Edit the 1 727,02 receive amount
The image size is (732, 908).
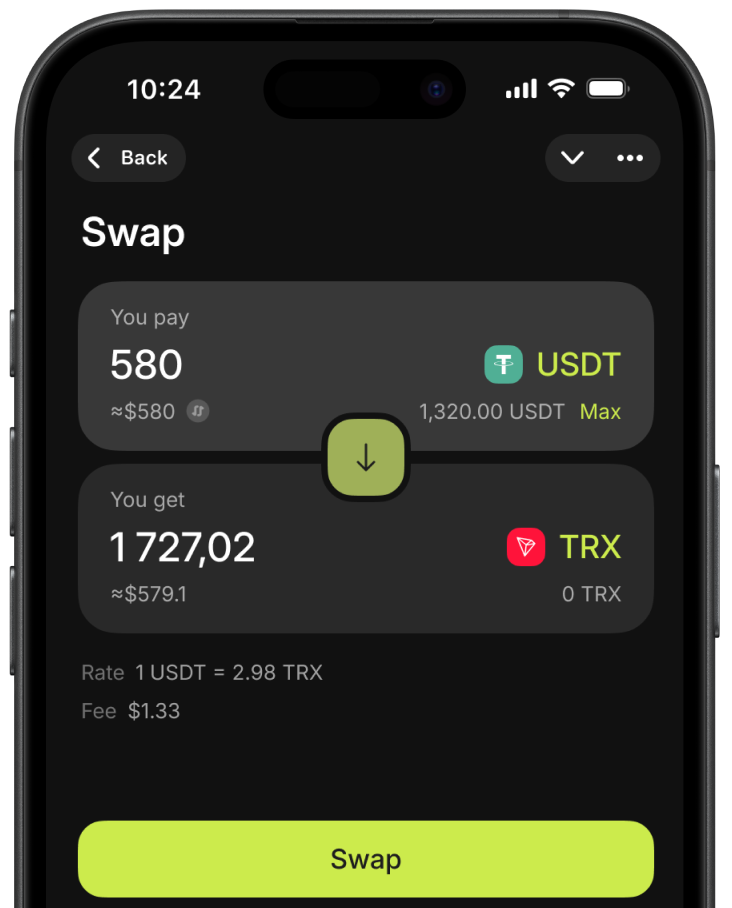click(x=182, y=547)
